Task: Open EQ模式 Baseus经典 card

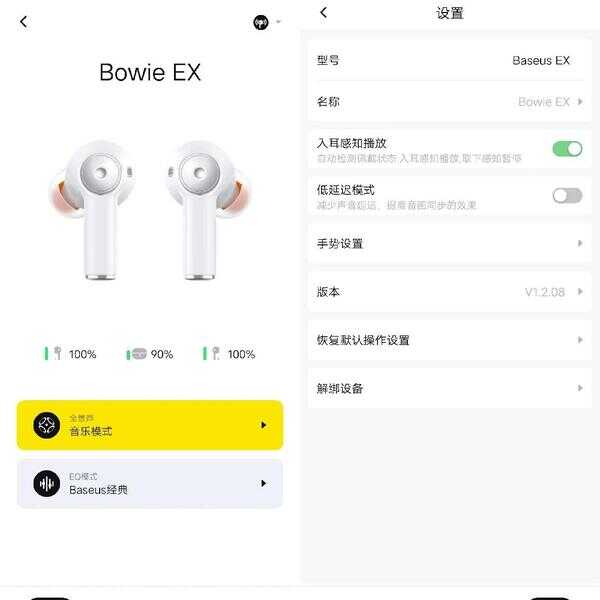Action: click(150, 483)
